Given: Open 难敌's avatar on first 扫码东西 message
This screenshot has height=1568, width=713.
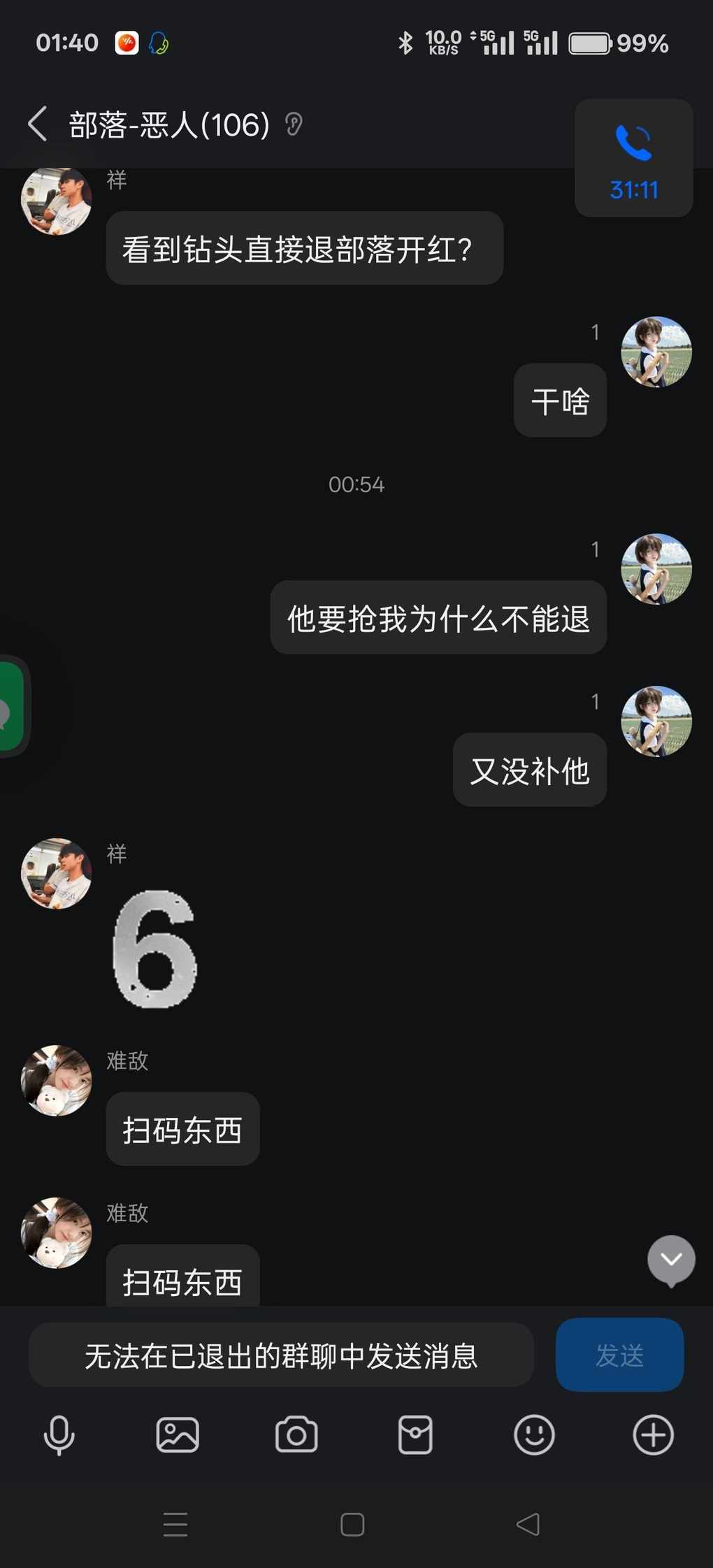Looking at the screenshot, I should coord(57,1080).
